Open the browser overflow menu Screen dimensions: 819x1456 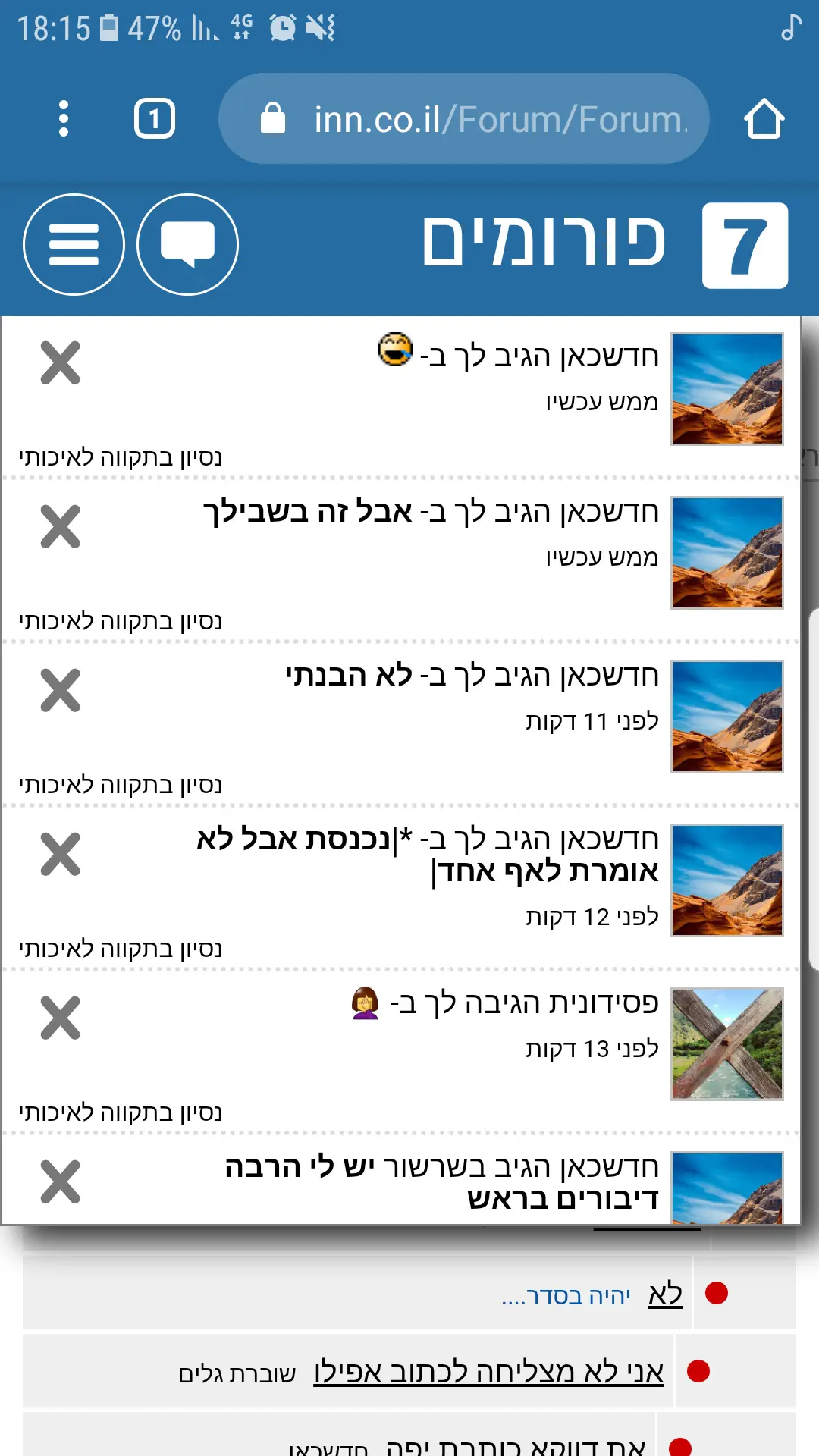click(x=64, y=119)
